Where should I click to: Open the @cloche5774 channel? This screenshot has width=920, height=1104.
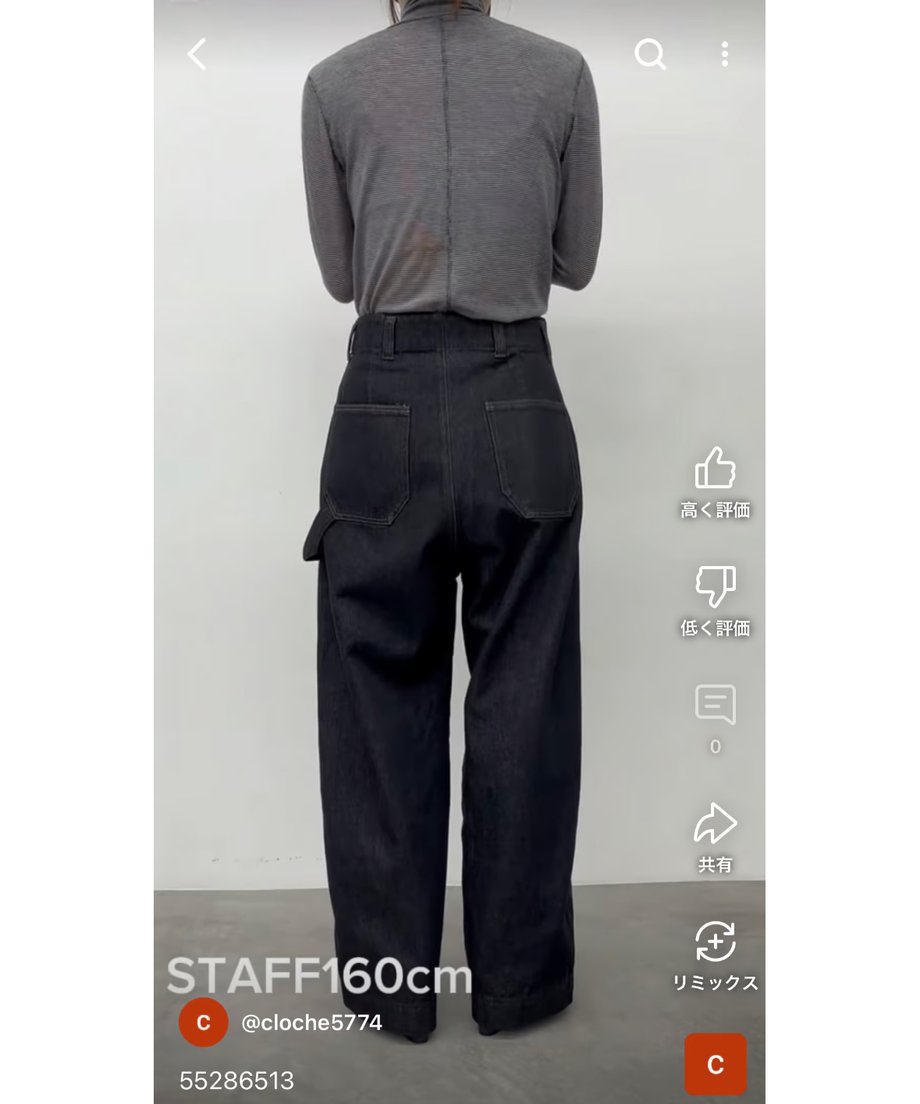coord(311,1023)
